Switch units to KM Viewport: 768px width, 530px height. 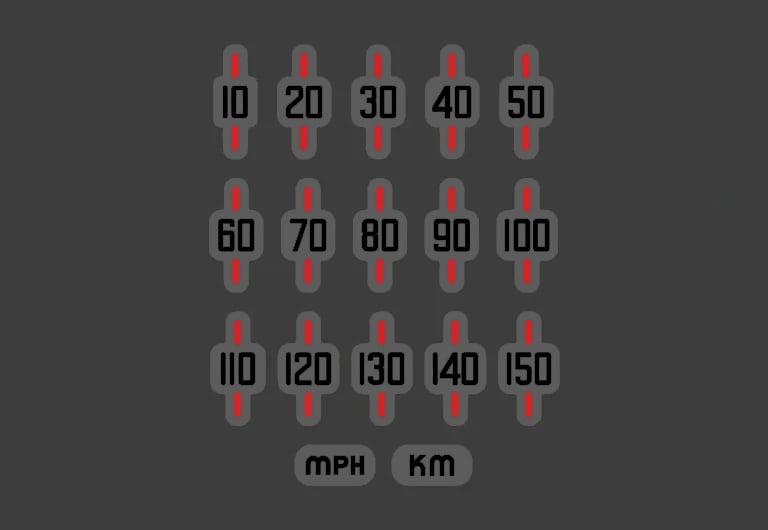432,465
